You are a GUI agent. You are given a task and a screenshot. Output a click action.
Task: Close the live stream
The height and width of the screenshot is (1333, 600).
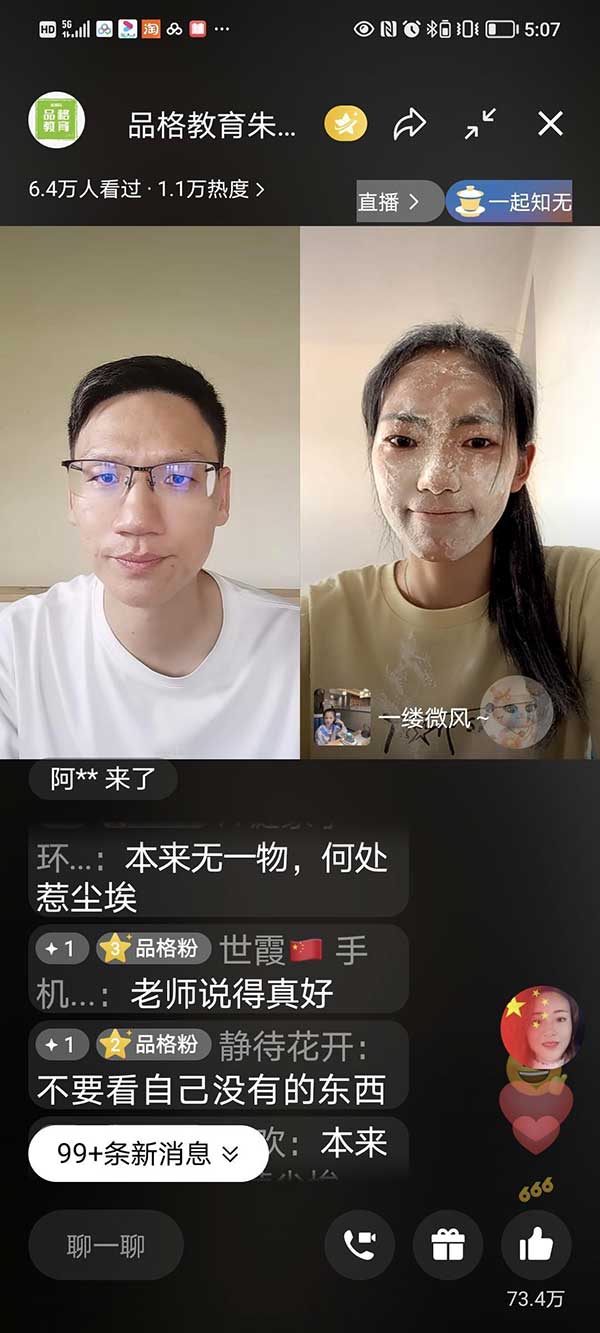coord(551,124)
